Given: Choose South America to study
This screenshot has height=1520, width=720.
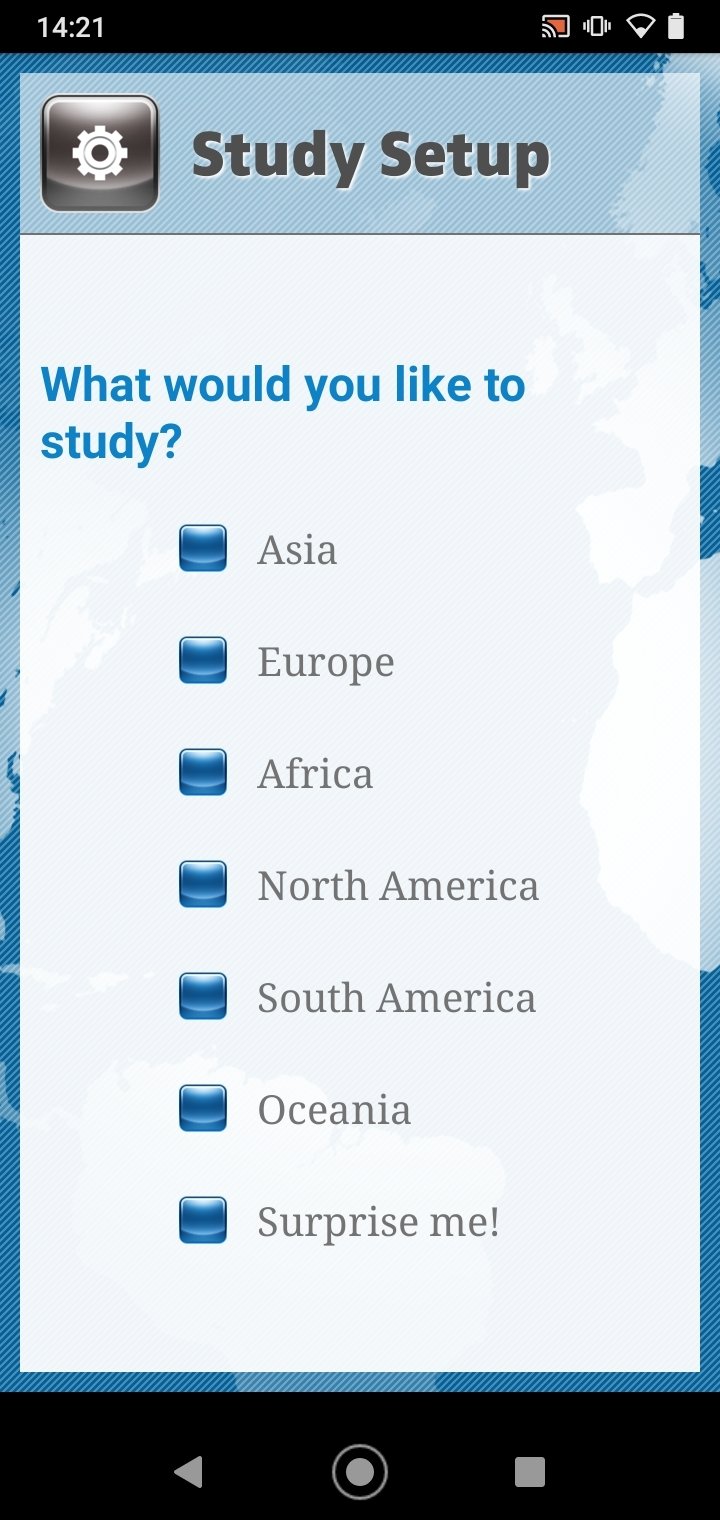Looking at the screenshot, I should 203,996.
